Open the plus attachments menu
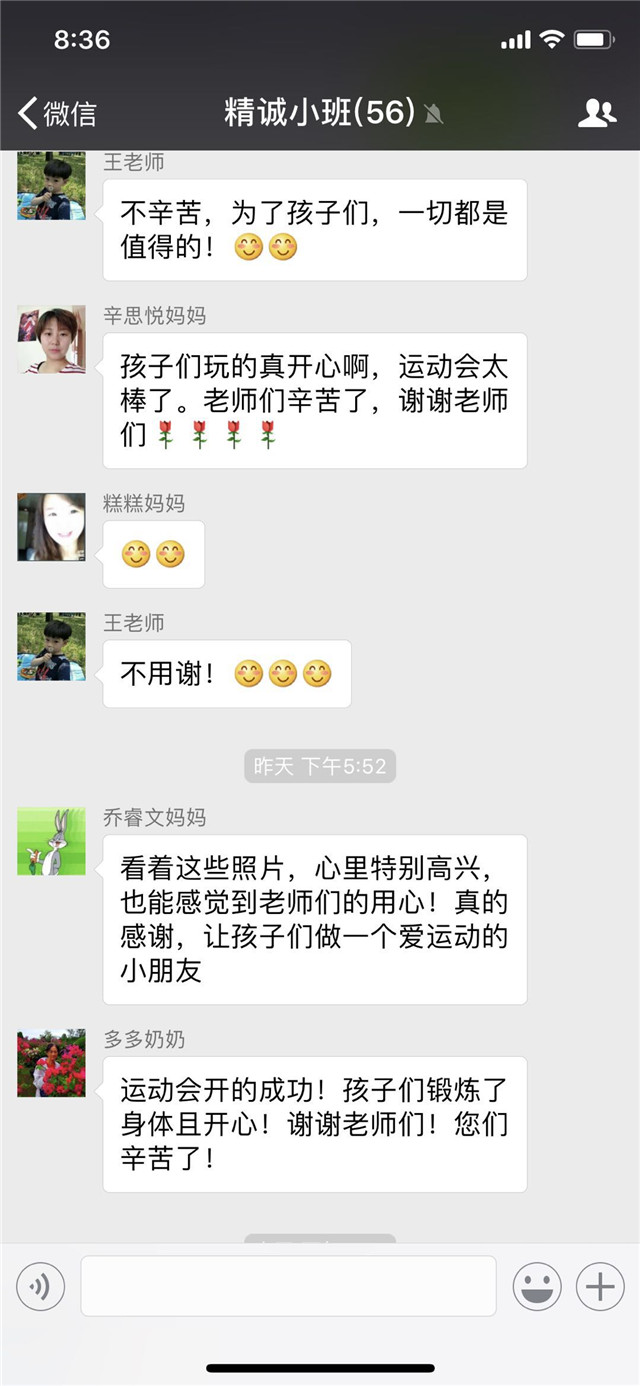The image size is (640, 1386). tap(600, 1286)
